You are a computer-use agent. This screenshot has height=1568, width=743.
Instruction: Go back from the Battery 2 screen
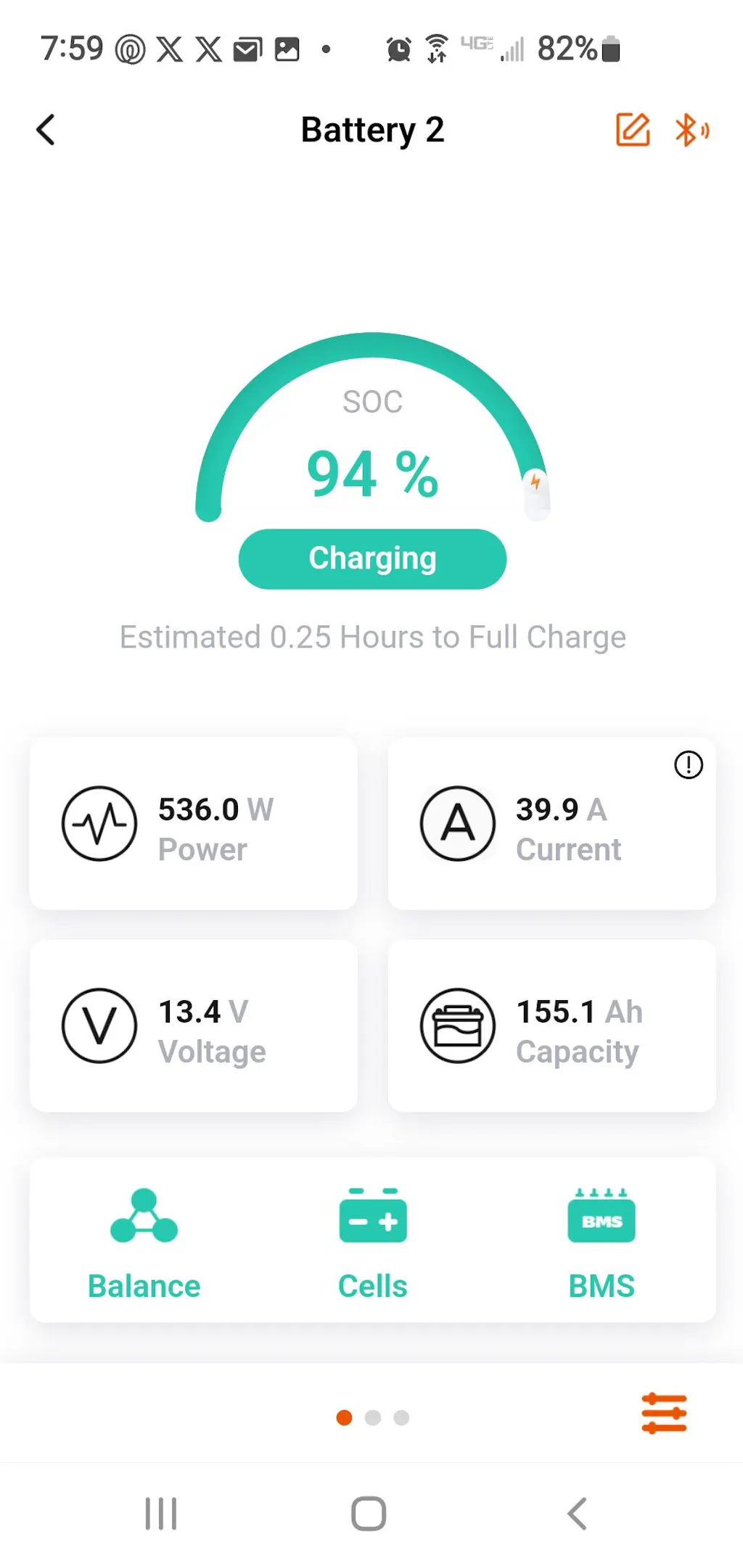[46, 131]
